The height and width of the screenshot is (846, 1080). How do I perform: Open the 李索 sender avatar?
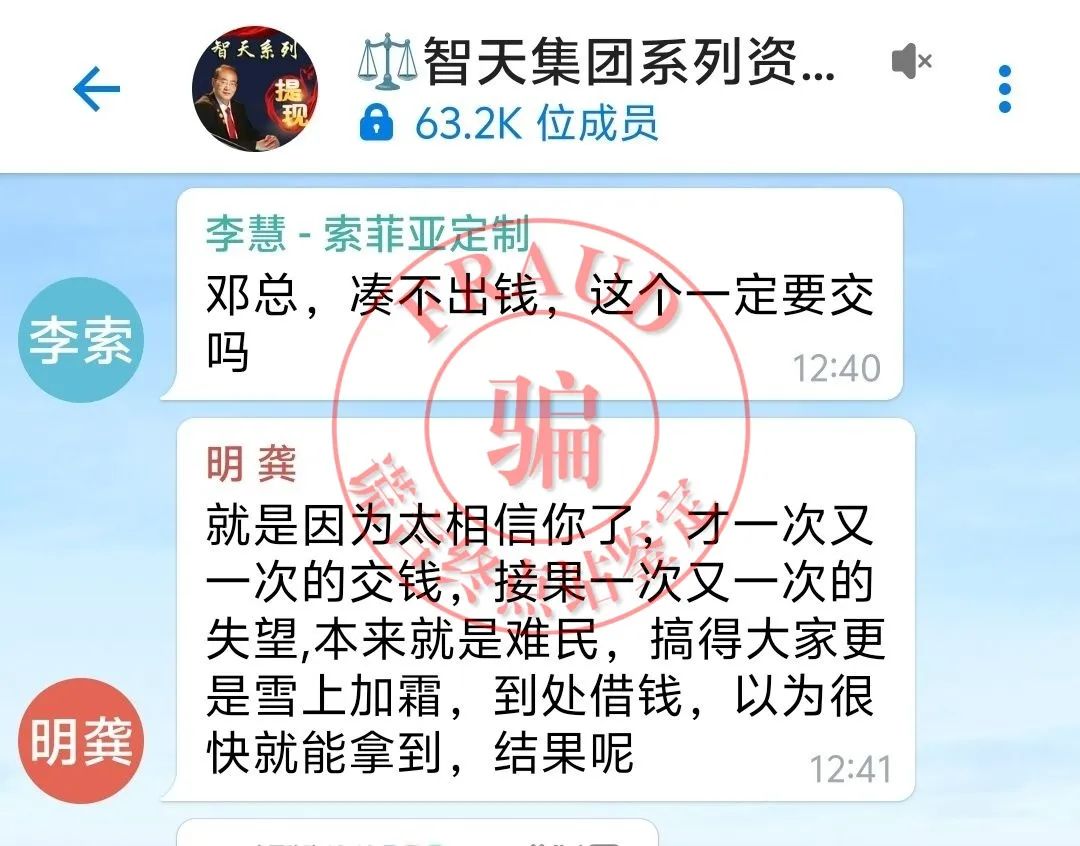click(81, 340)
